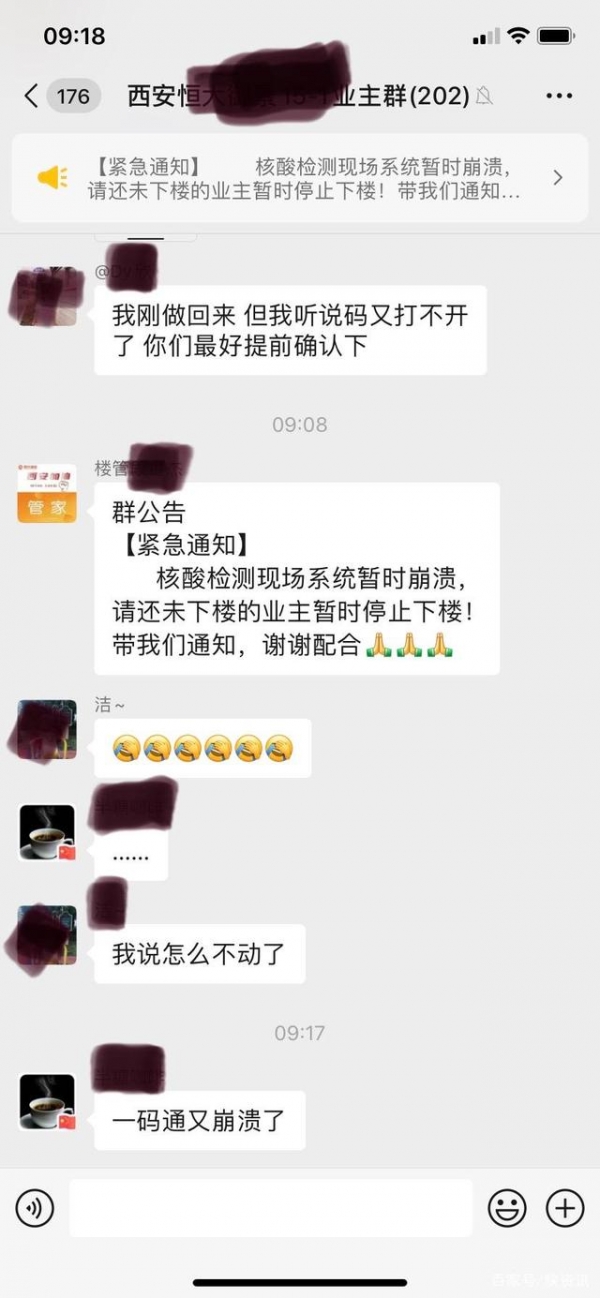Open the property manager's avatar profile
This screenshot has height=1298, width=600.
coord(47,494)
